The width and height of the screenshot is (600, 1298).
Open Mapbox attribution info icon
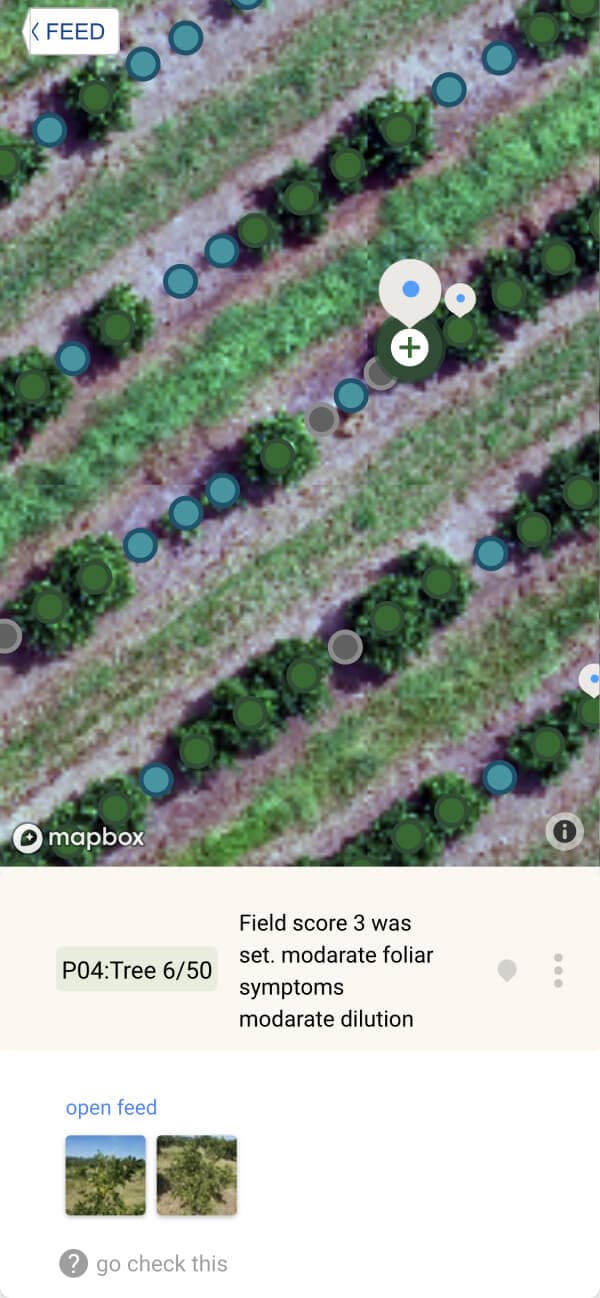(x=564, y=831)
